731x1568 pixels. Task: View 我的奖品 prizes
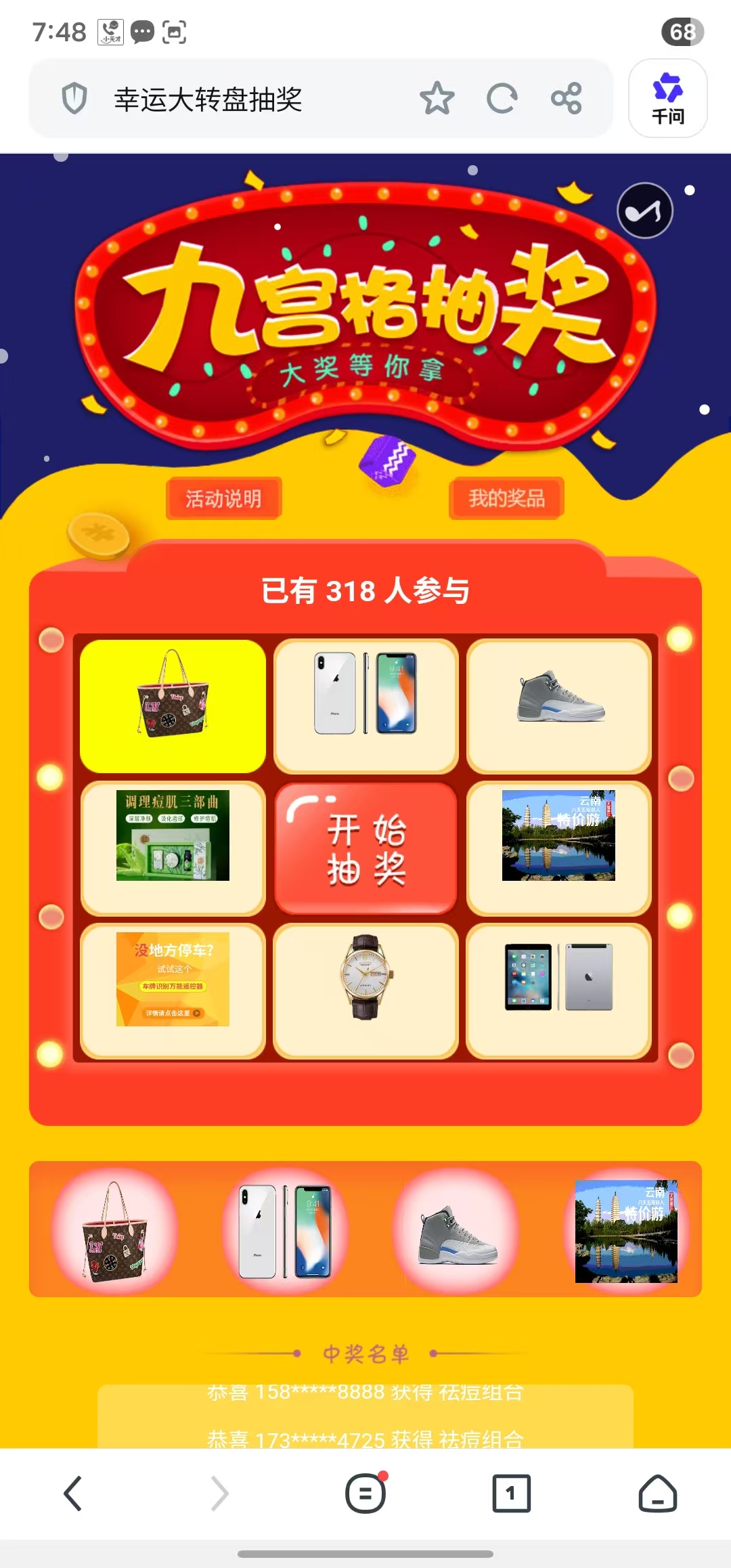tap(506, 498)
